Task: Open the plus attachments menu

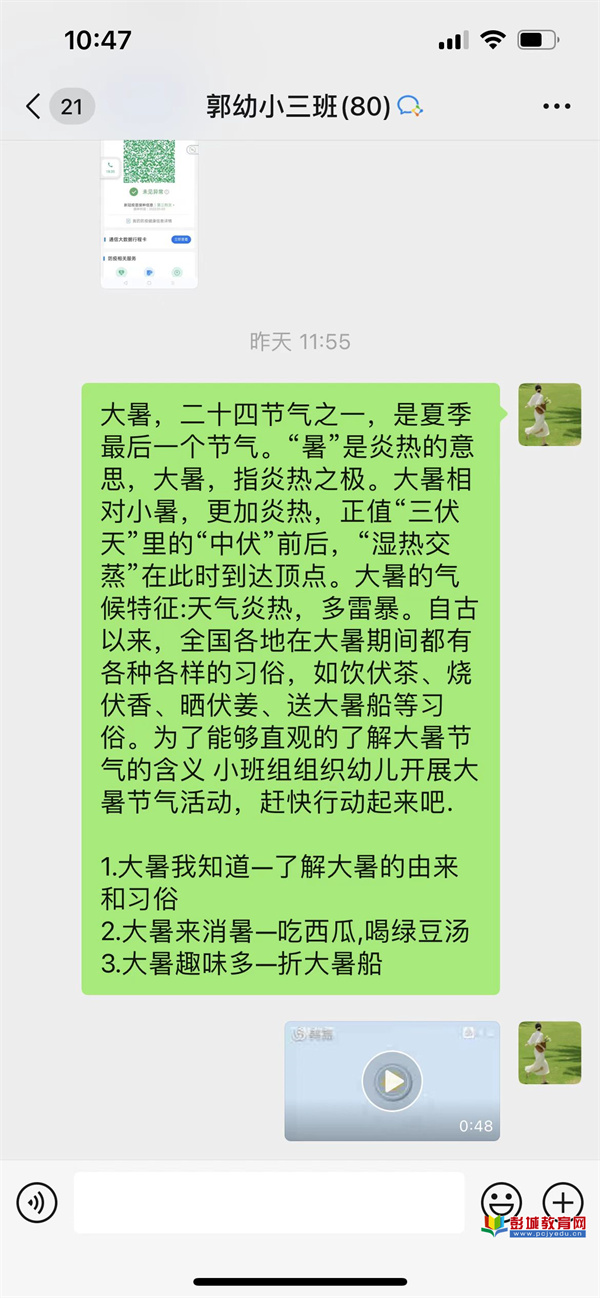Action: [x=562, y=1201]
